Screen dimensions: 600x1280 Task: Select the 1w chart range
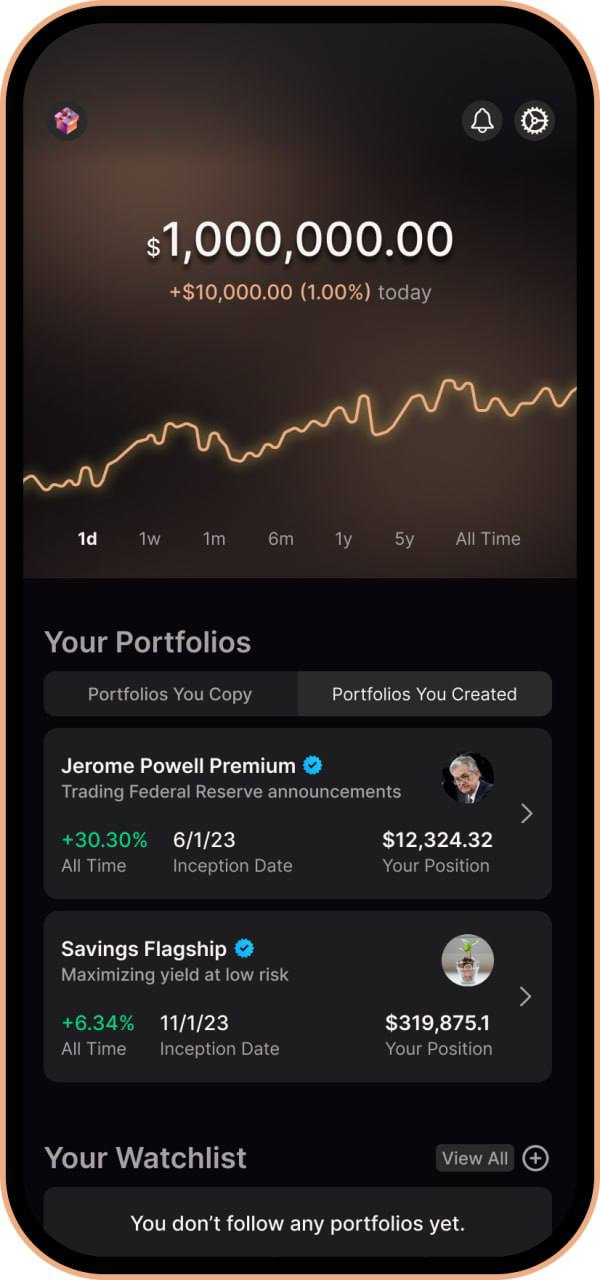point(149,539)
